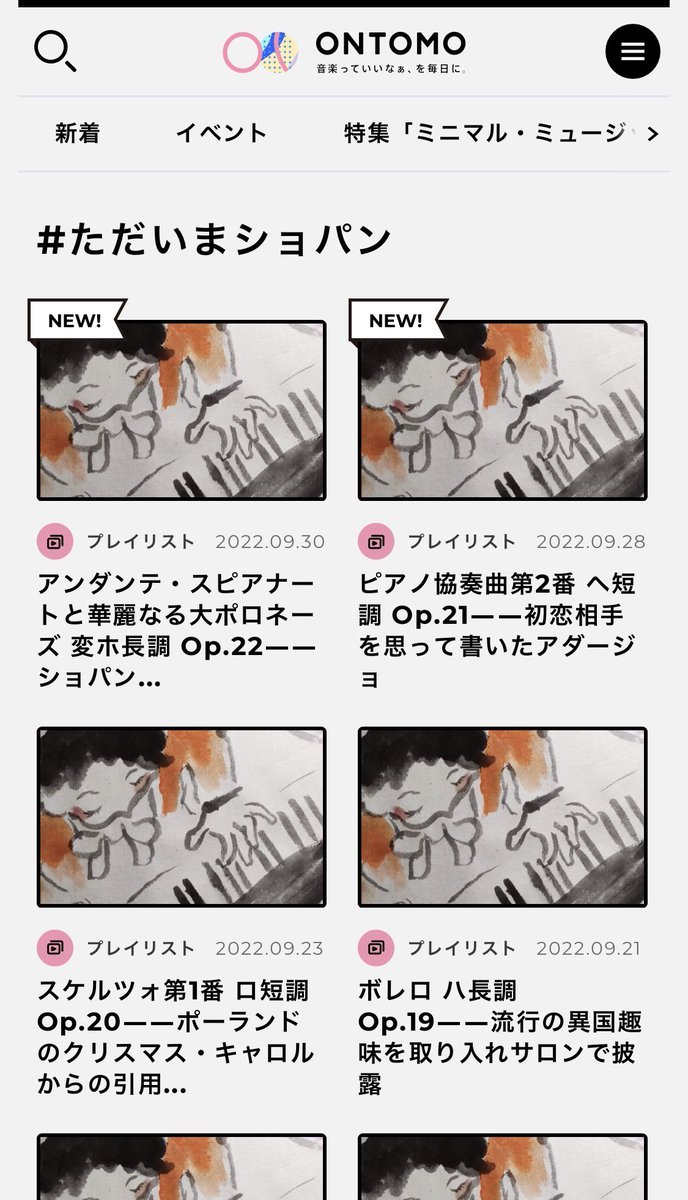
Task: Tap プレイリスト tag dated 2022.09.30
Action: pos(140,542)
